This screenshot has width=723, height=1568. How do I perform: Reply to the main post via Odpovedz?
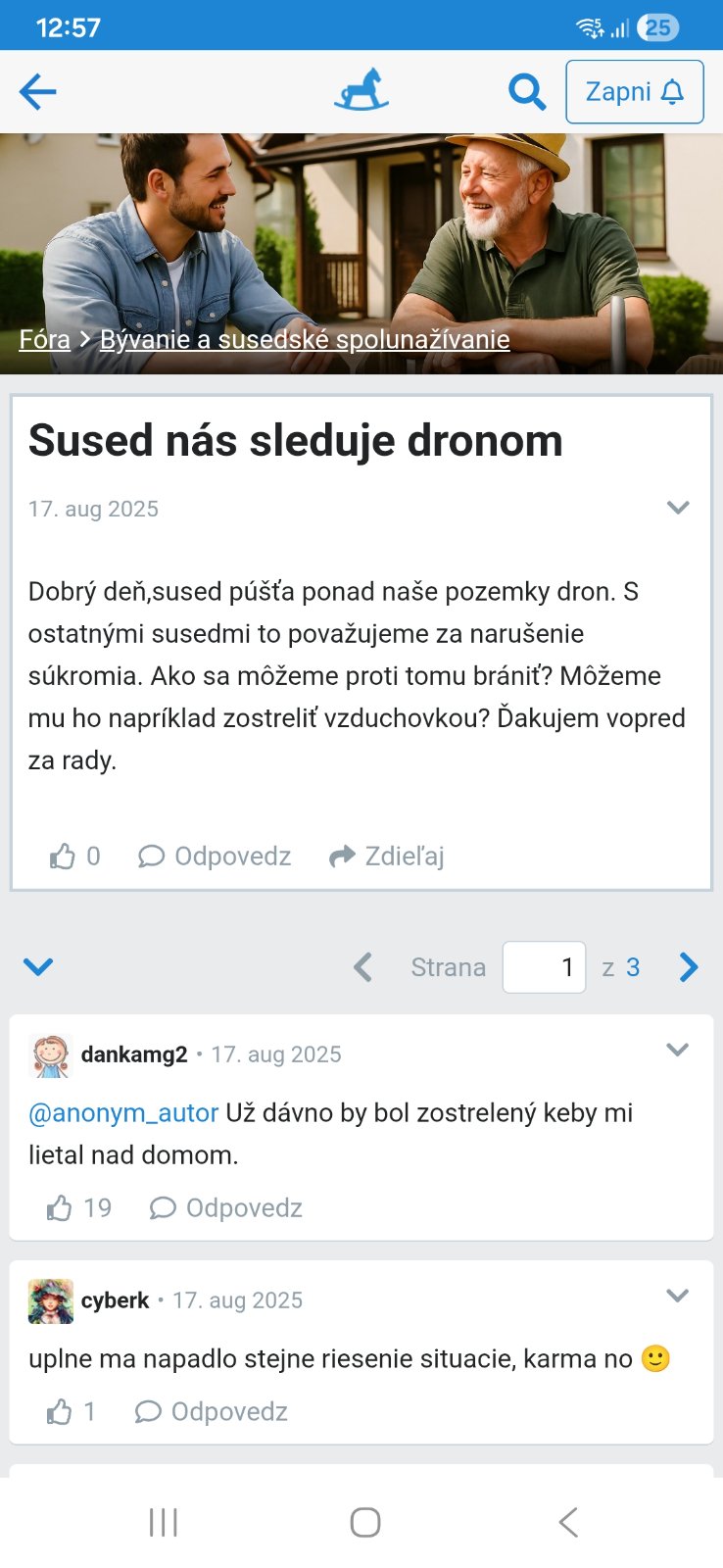coord(215,857)
